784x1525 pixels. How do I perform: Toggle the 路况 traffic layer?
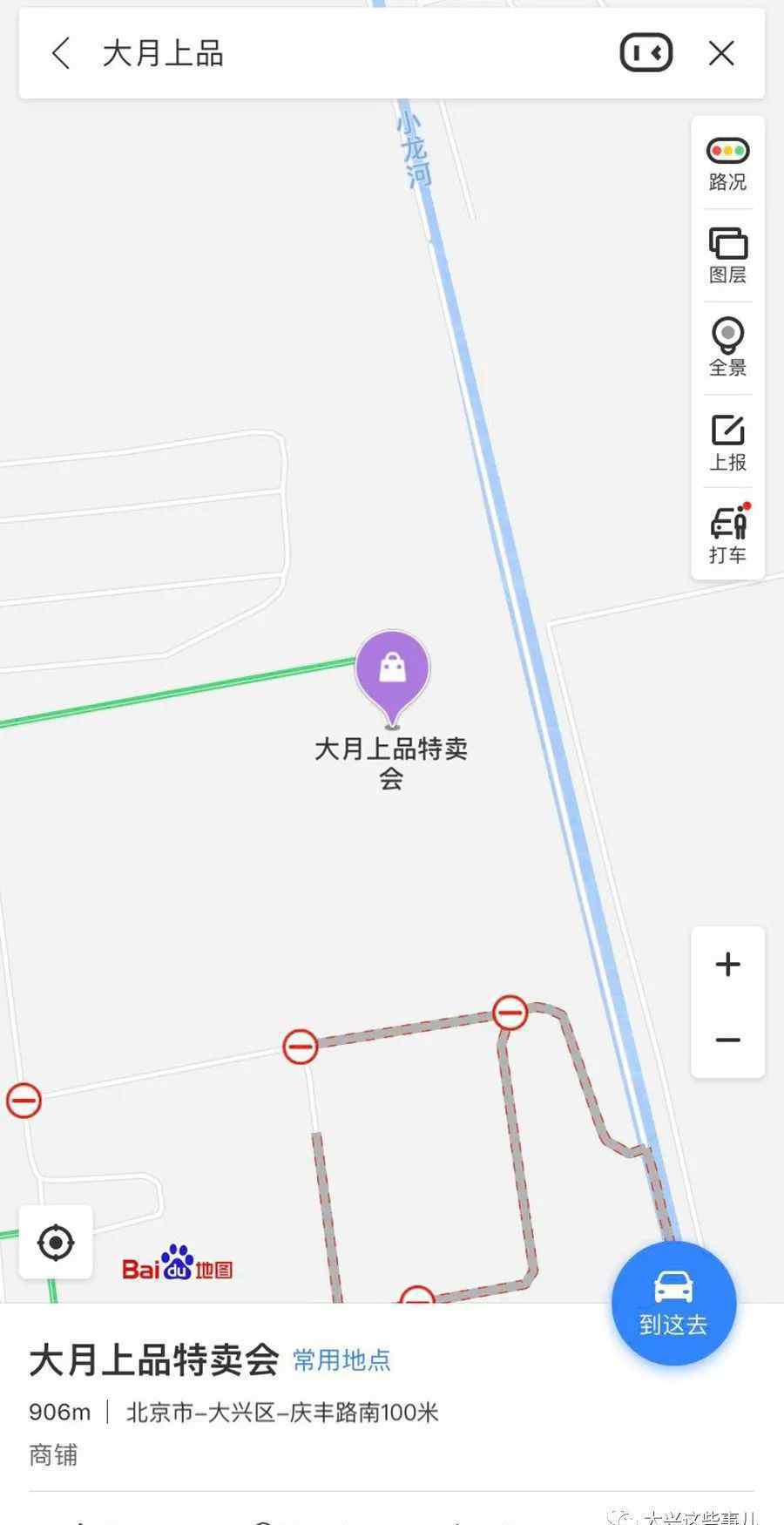[x=727, y=164]
